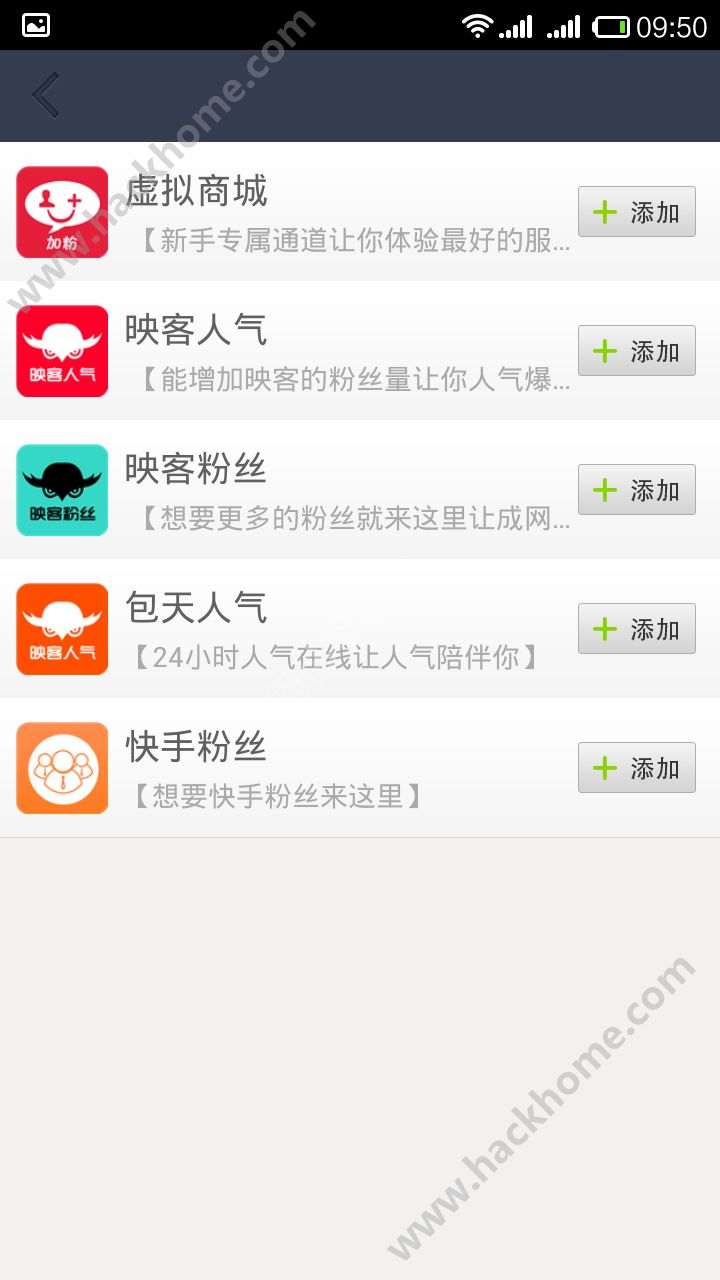This screenshot has width=720, height=1280.
Task: Tap 添加 next to 映客人气
Action: (636, 351)
